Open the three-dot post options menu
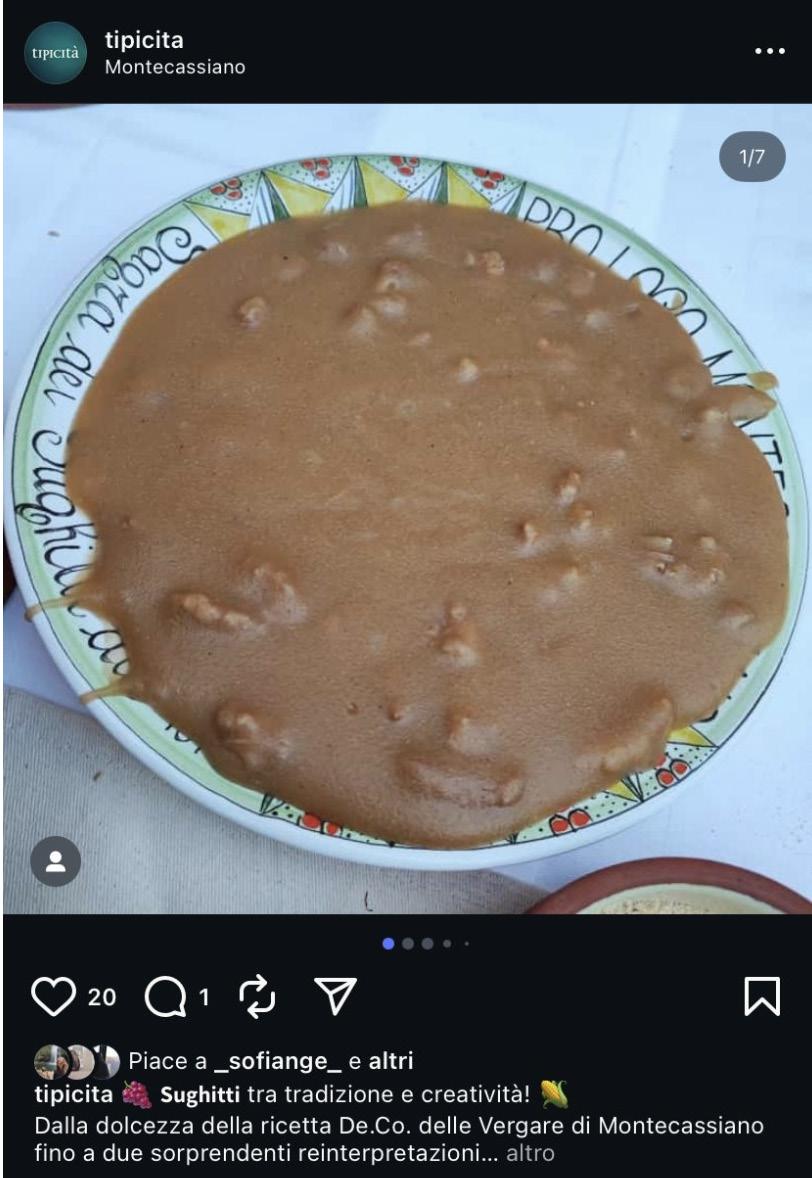The height and width of the screenshot is (1178, 812). coord(770,51)
